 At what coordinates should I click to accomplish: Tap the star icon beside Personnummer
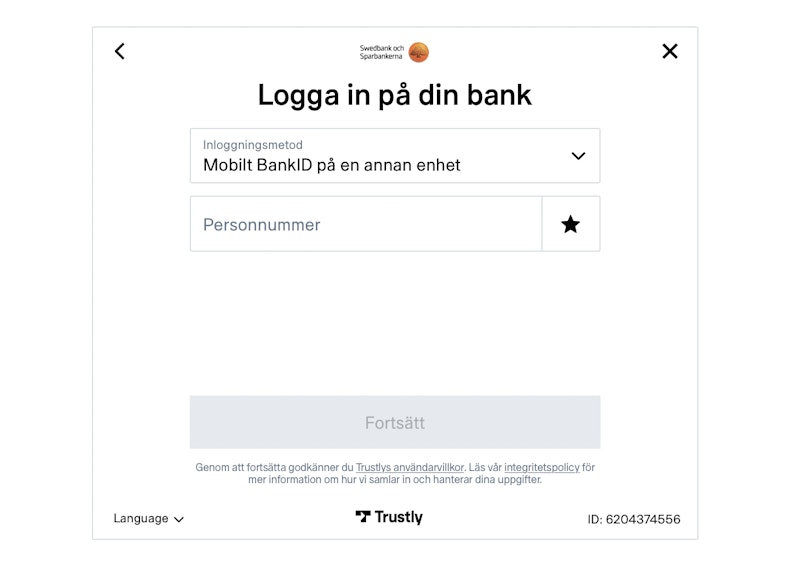(x=570, y=224)
